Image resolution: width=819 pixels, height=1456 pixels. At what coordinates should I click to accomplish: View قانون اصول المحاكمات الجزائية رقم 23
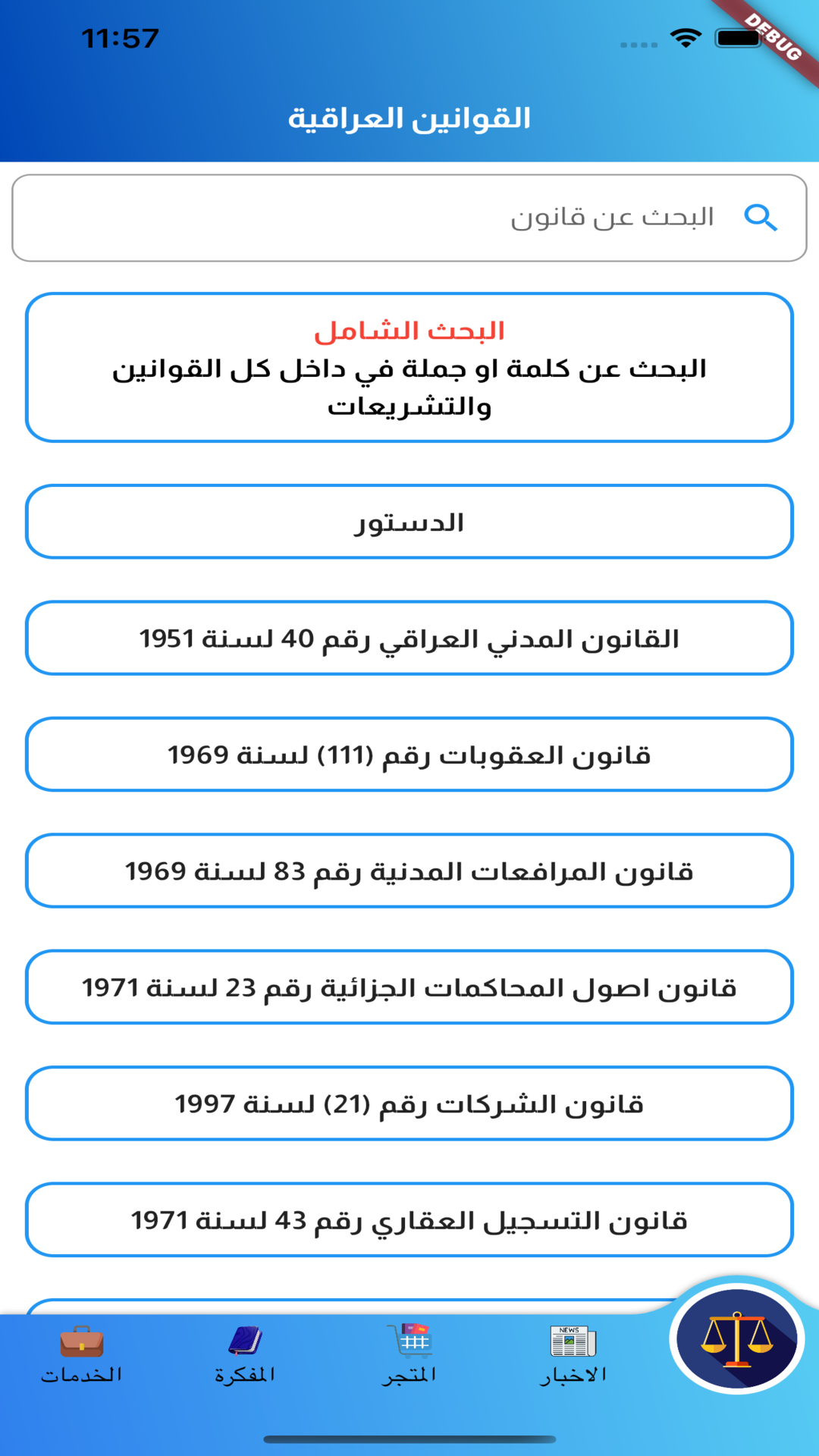409,987
